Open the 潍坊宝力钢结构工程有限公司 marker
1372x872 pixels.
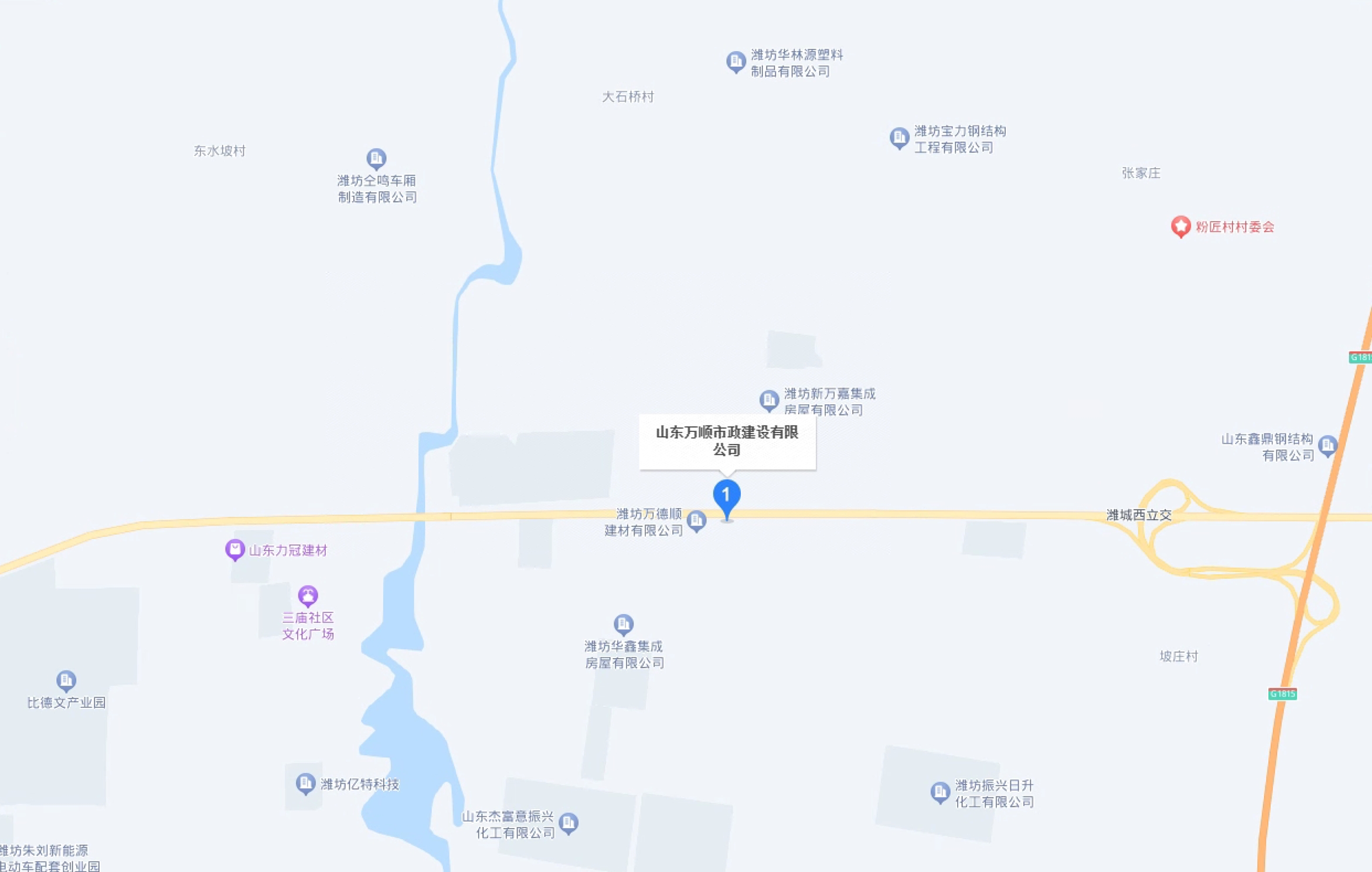pos(899,138)
